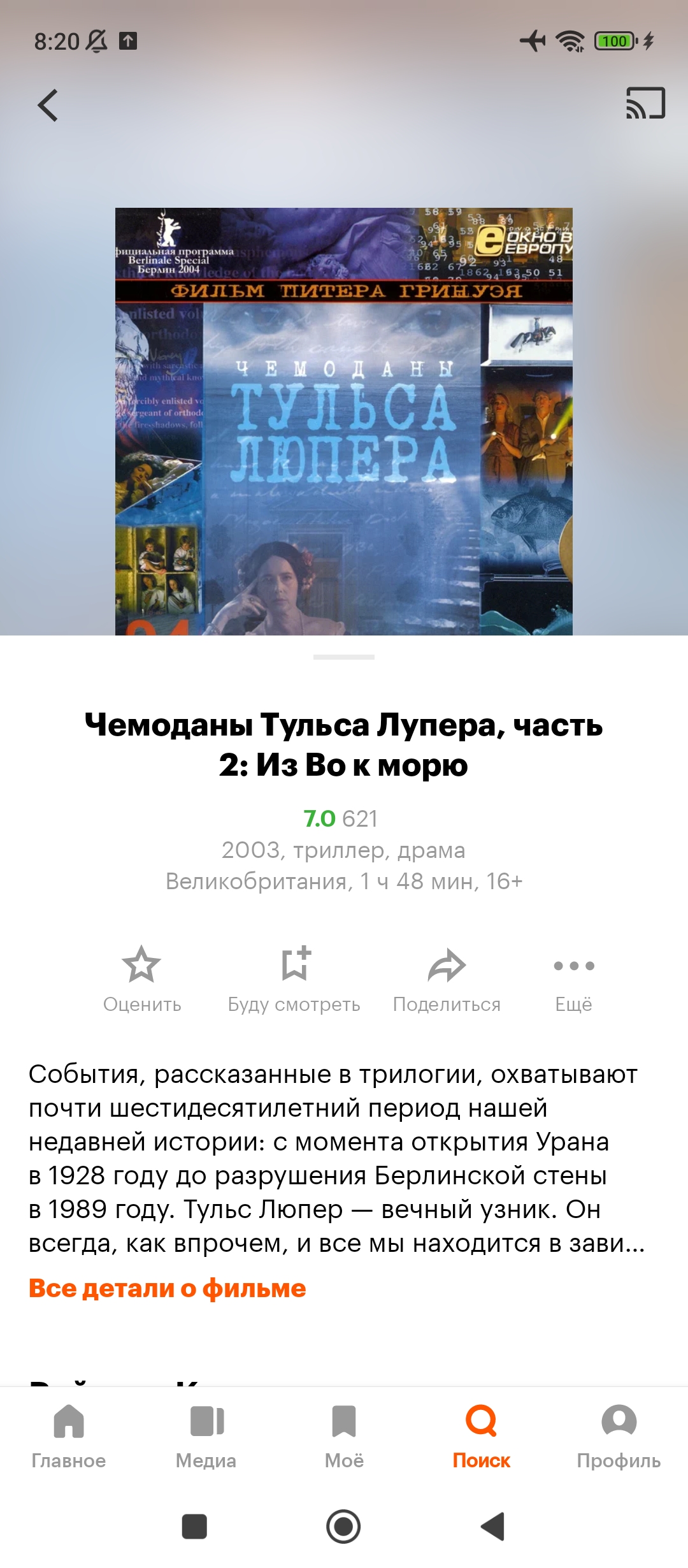The image size is (688, 1568).
Task: Open Все детали о фильме link
Action: (167, 1288)
